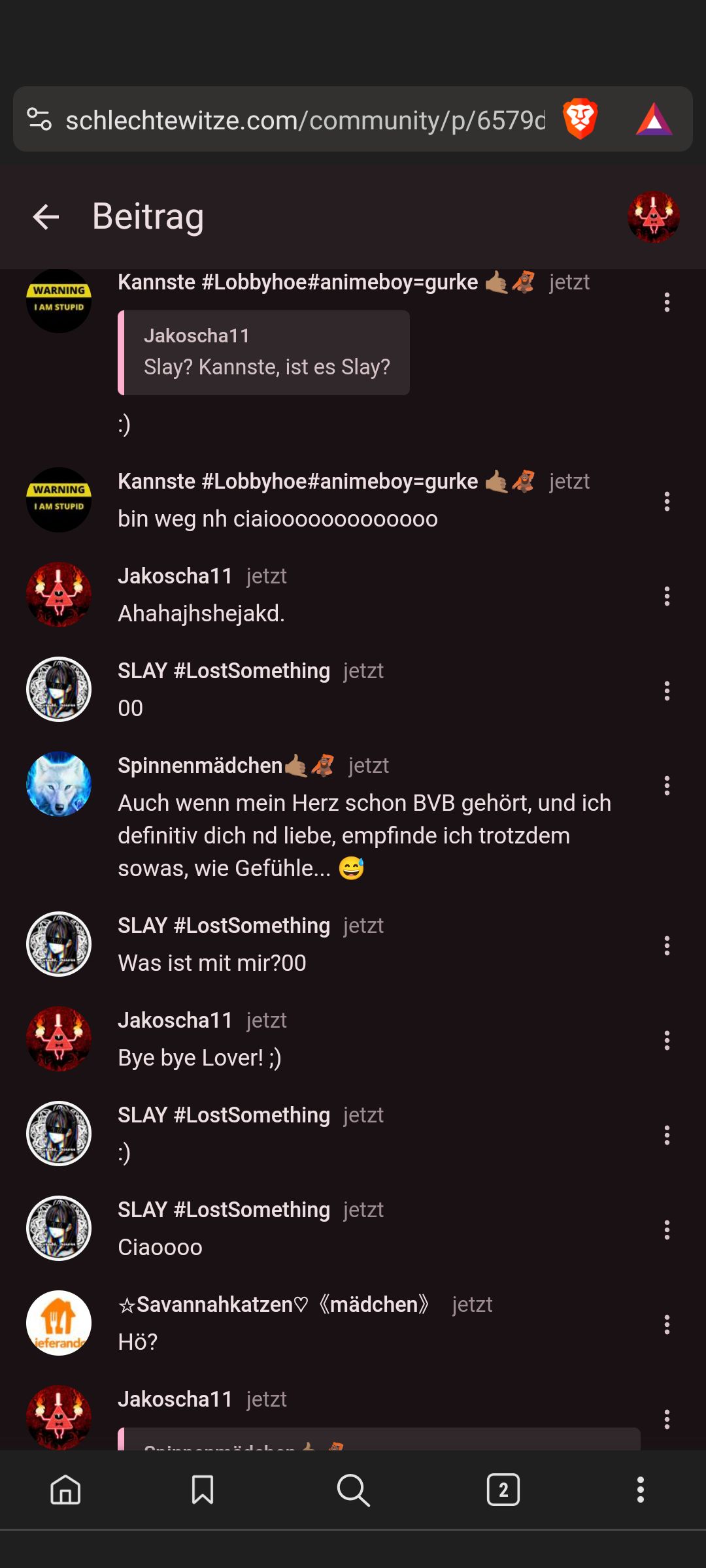Viewport: 706px width, 1568px height.
Task: Go back from the Beitrag page
Action: click(46, 217)
